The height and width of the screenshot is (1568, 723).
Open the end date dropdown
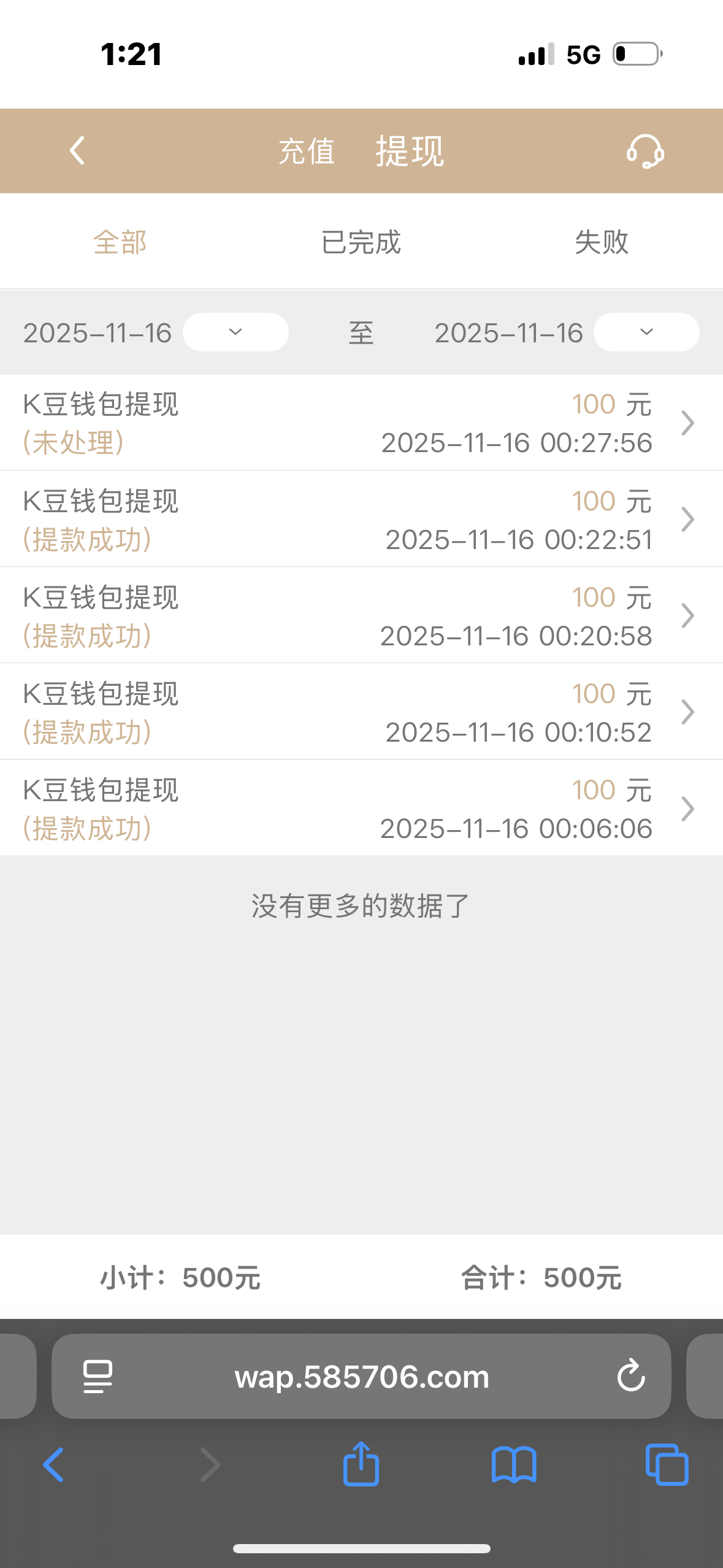646,332
